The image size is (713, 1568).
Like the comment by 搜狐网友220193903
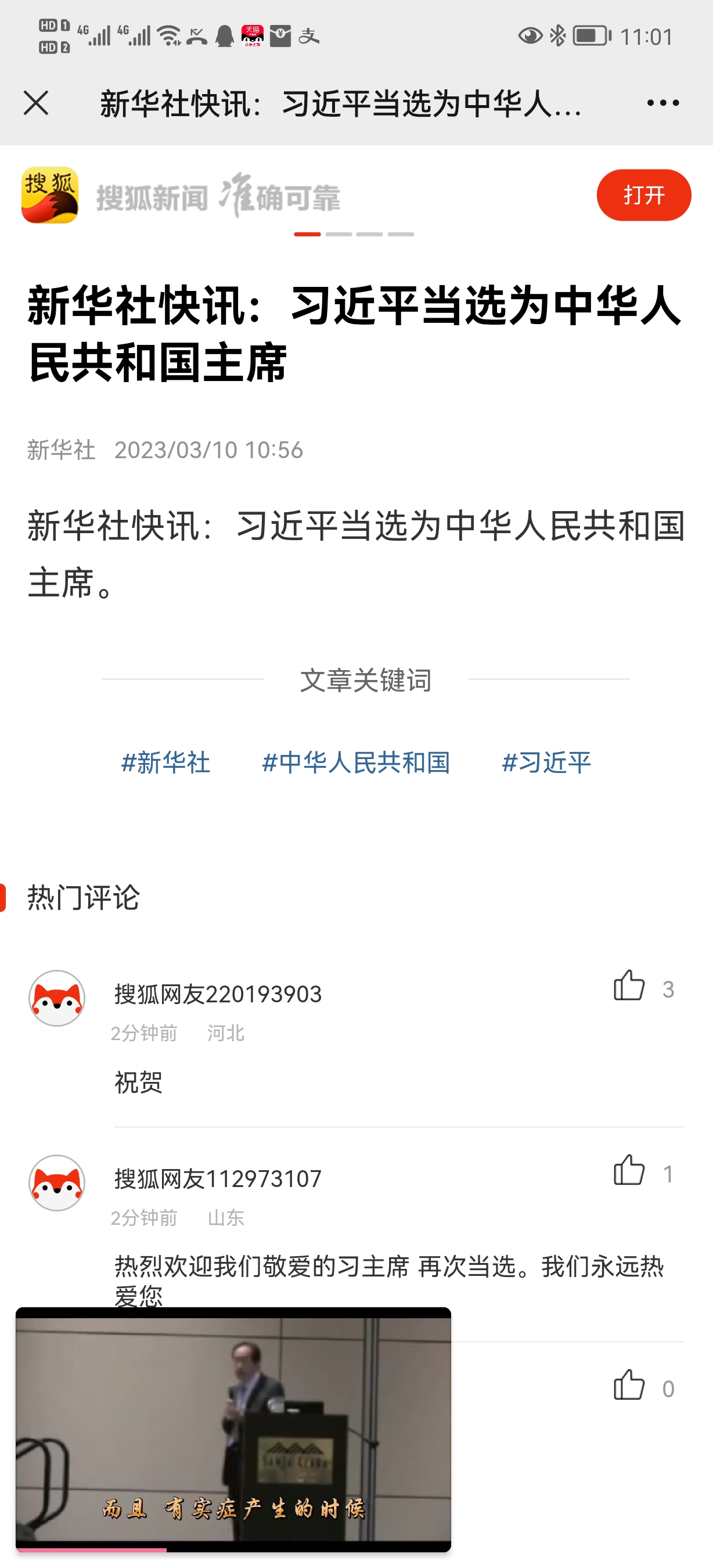pyautogui.click(x=629, y=986)
